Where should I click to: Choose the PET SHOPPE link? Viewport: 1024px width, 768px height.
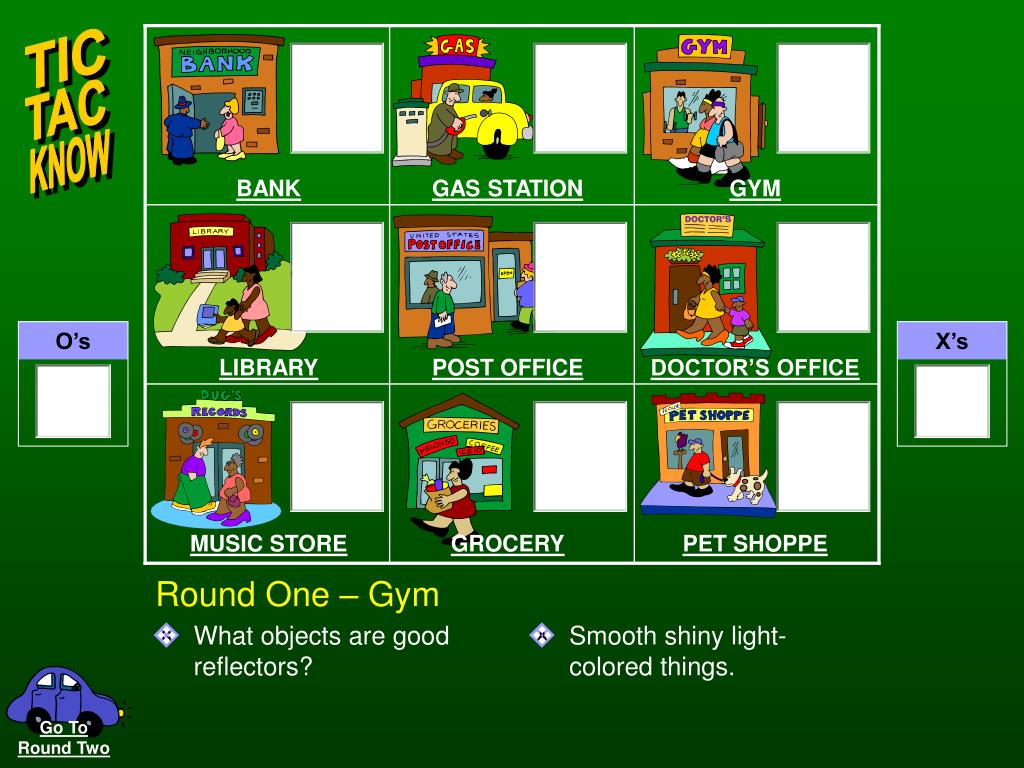(x=755, y=544)
